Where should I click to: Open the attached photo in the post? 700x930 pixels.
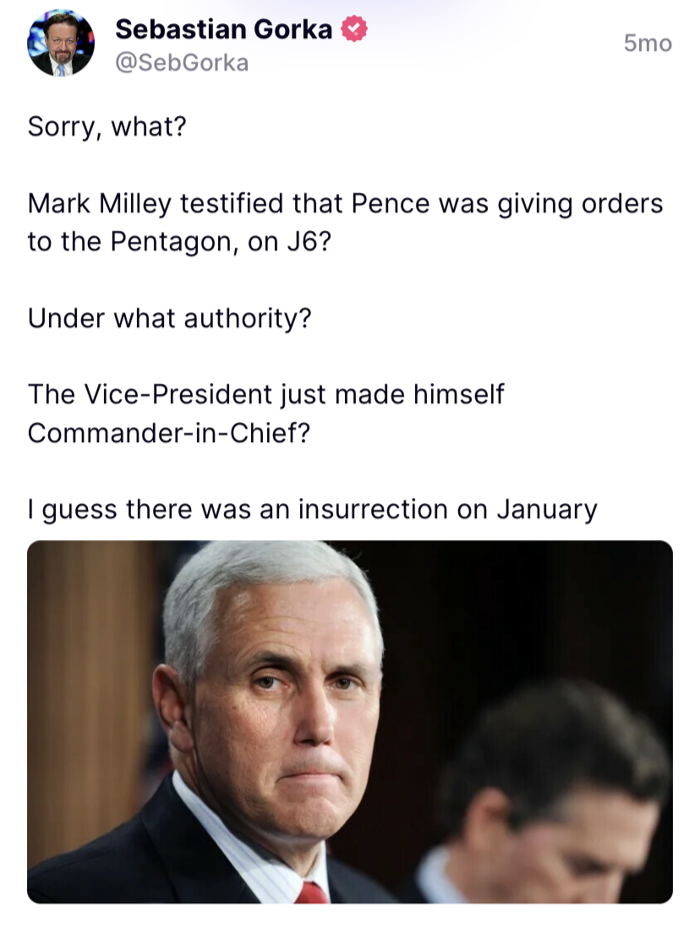[349, 721]
